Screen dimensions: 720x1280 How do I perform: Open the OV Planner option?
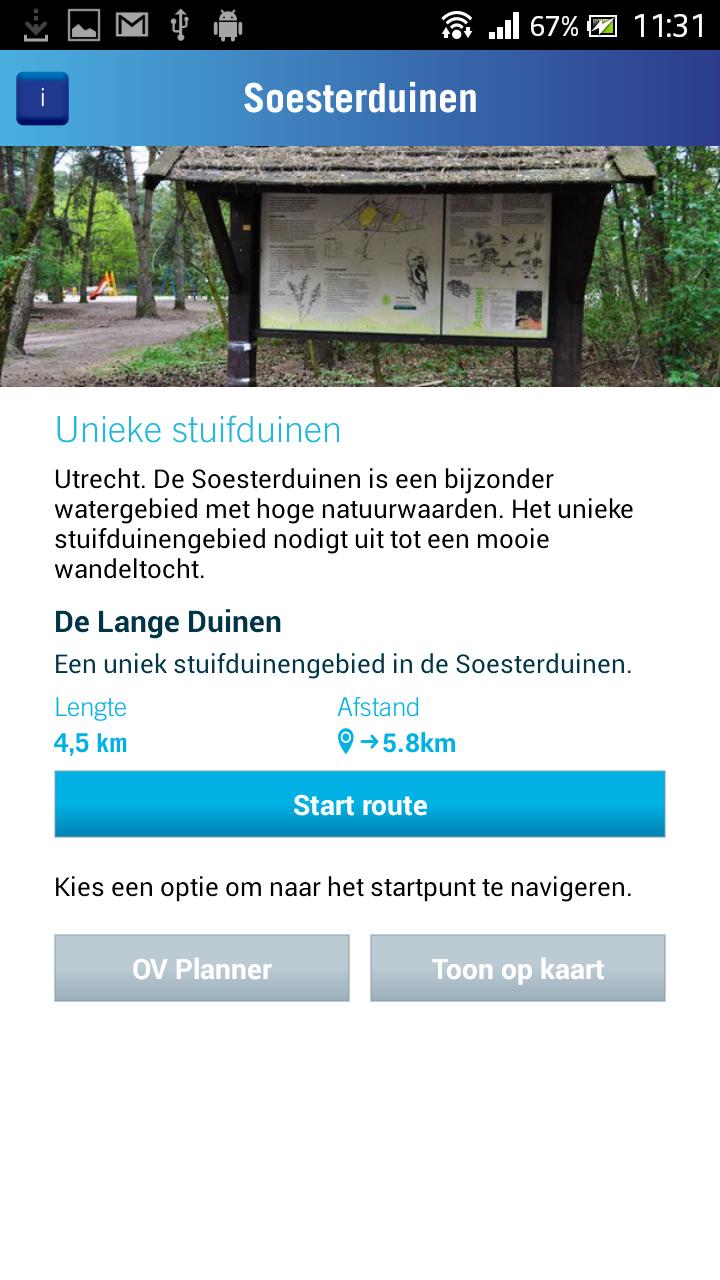tap(201, 967)
